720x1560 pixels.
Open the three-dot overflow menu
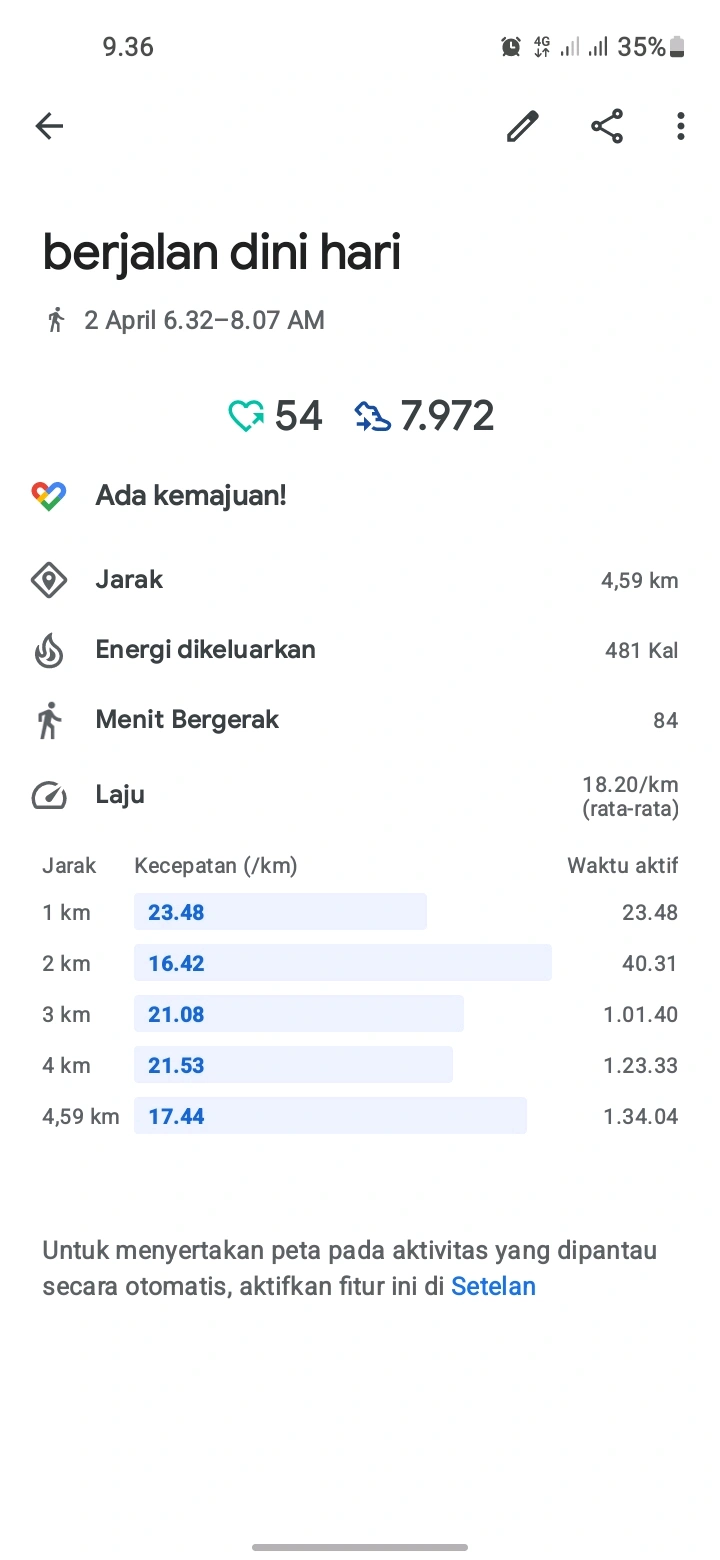[680, 126]
